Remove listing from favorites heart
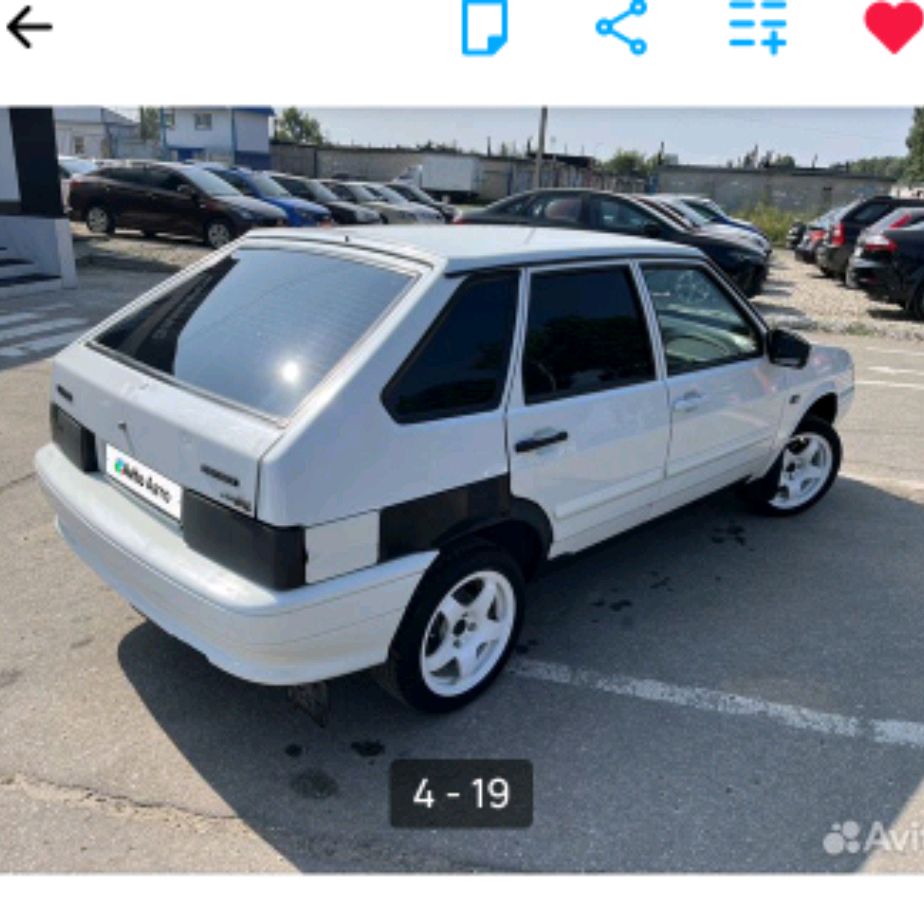Screen dimensions: 924x924 click(893, 27)
